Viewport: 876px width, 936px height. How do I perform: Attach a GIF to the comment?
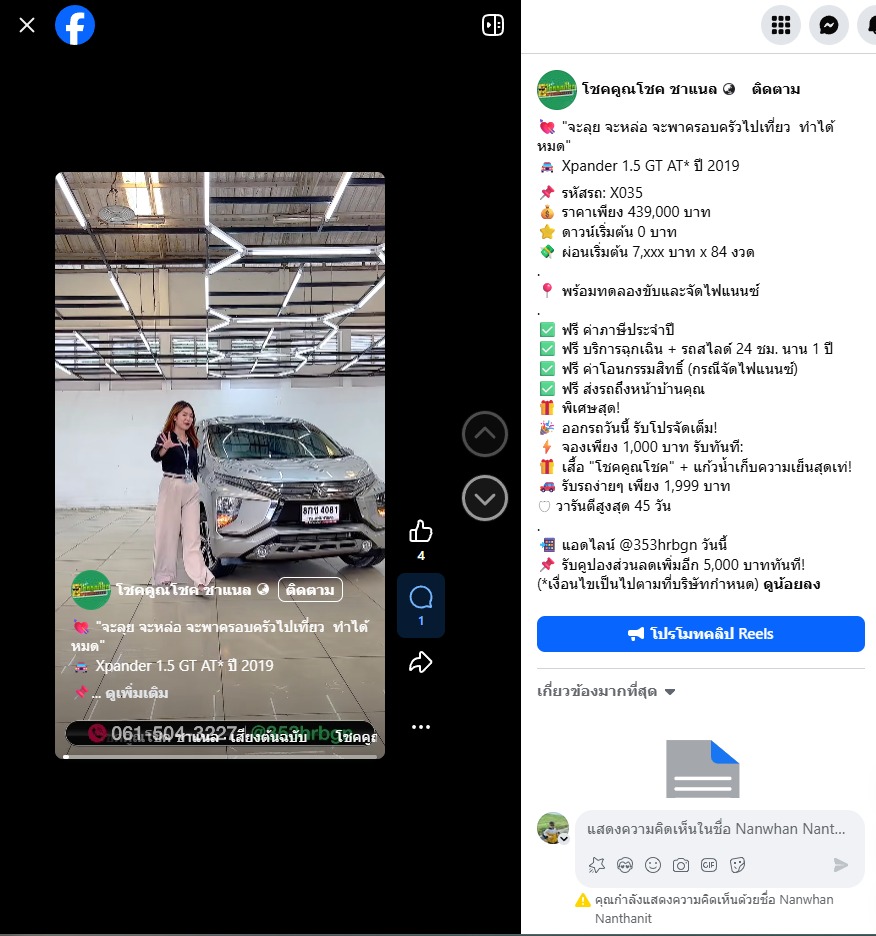coord(709,864)
